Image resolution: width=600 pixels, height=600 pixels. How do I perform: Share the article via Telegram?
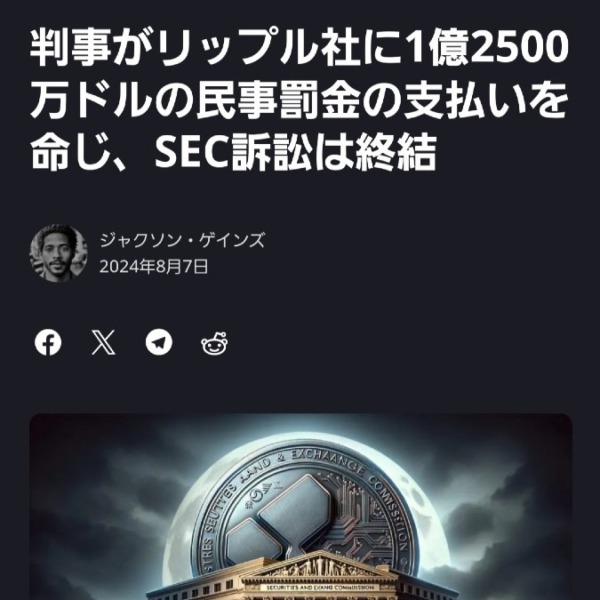pyautogui.click(x=159, y=343)
